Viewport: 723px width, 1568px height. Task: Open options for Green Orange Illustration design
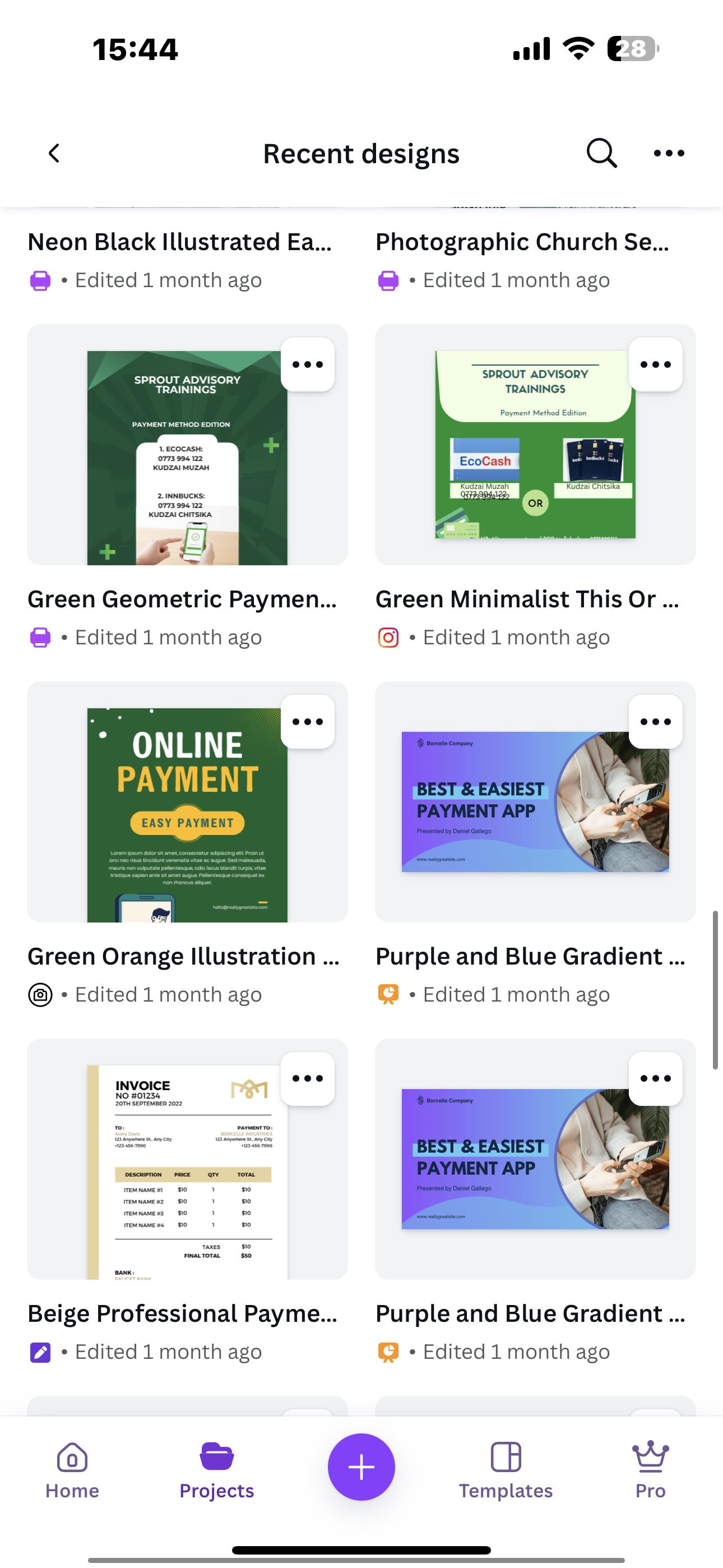point(307,722)
